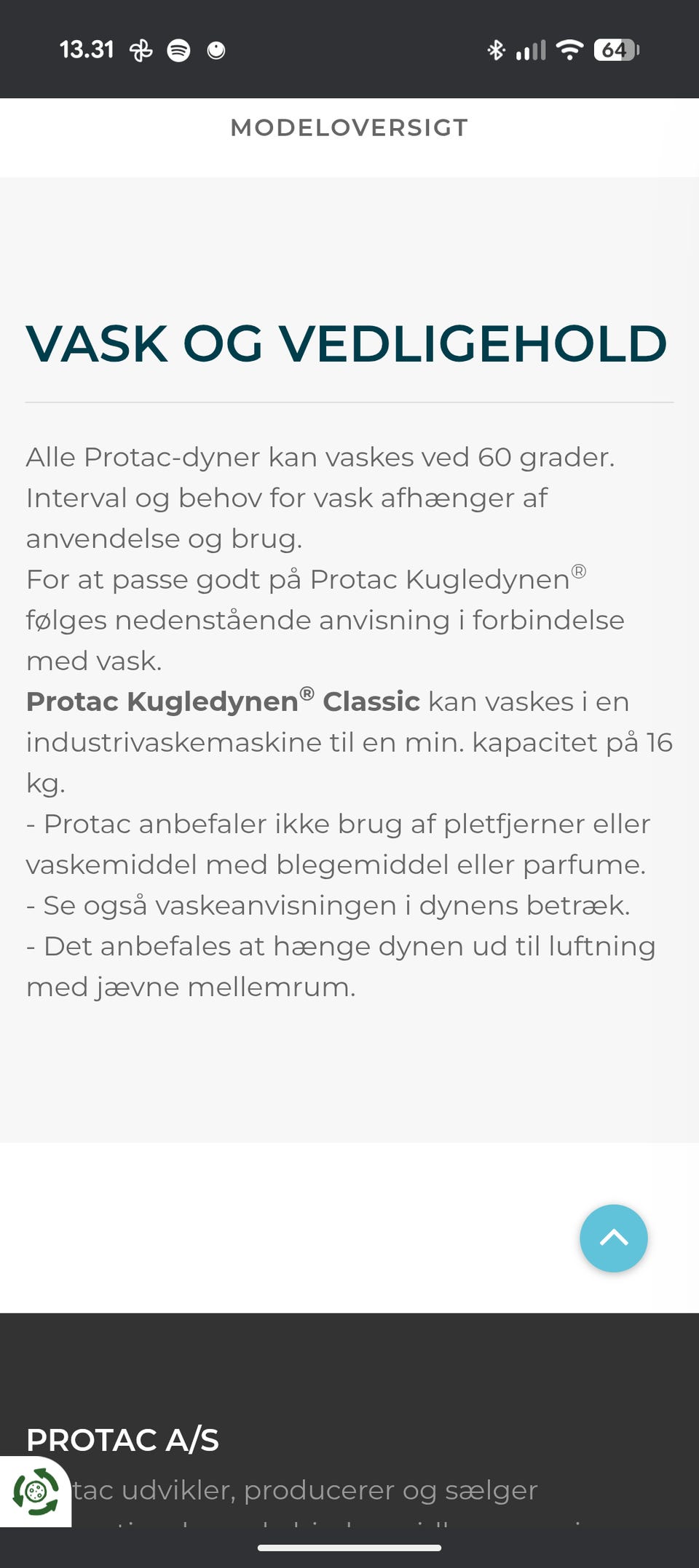Select the horizontal divider under the heading
The image size is (699, 1568).
pos(348,401)
